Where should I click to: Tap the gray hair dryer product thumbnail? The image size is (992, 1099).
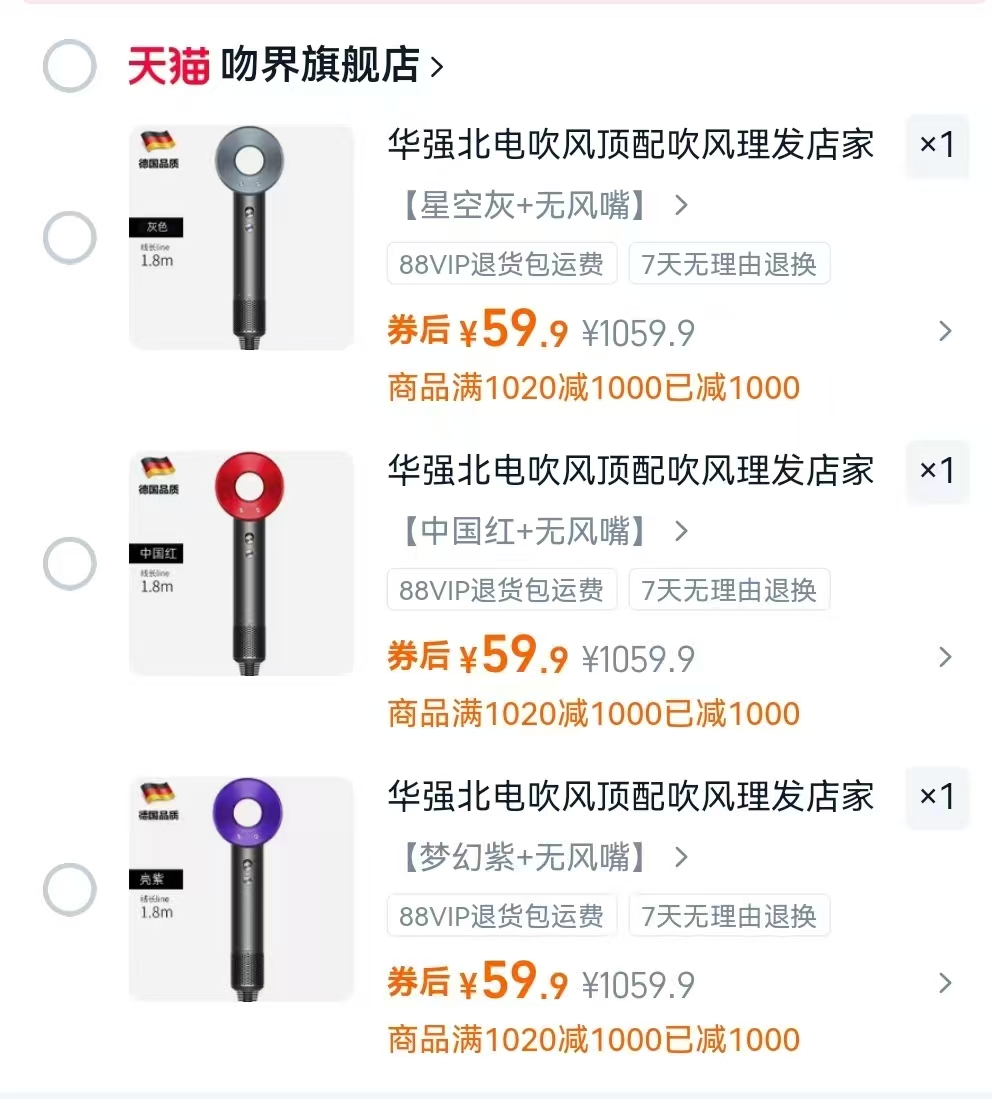(241, 238)
